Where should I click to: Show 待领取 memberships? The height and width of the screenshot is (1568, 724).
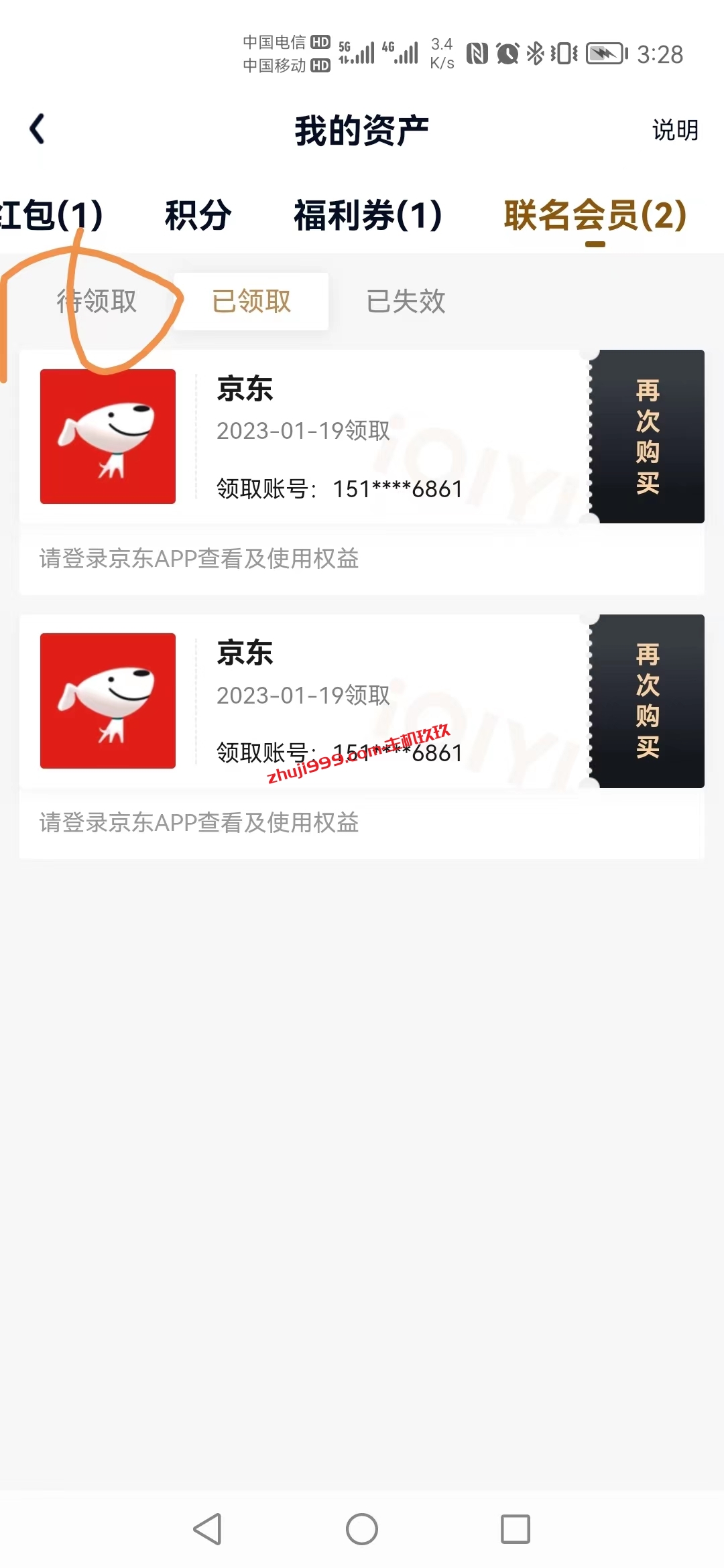tap(97, 302)
